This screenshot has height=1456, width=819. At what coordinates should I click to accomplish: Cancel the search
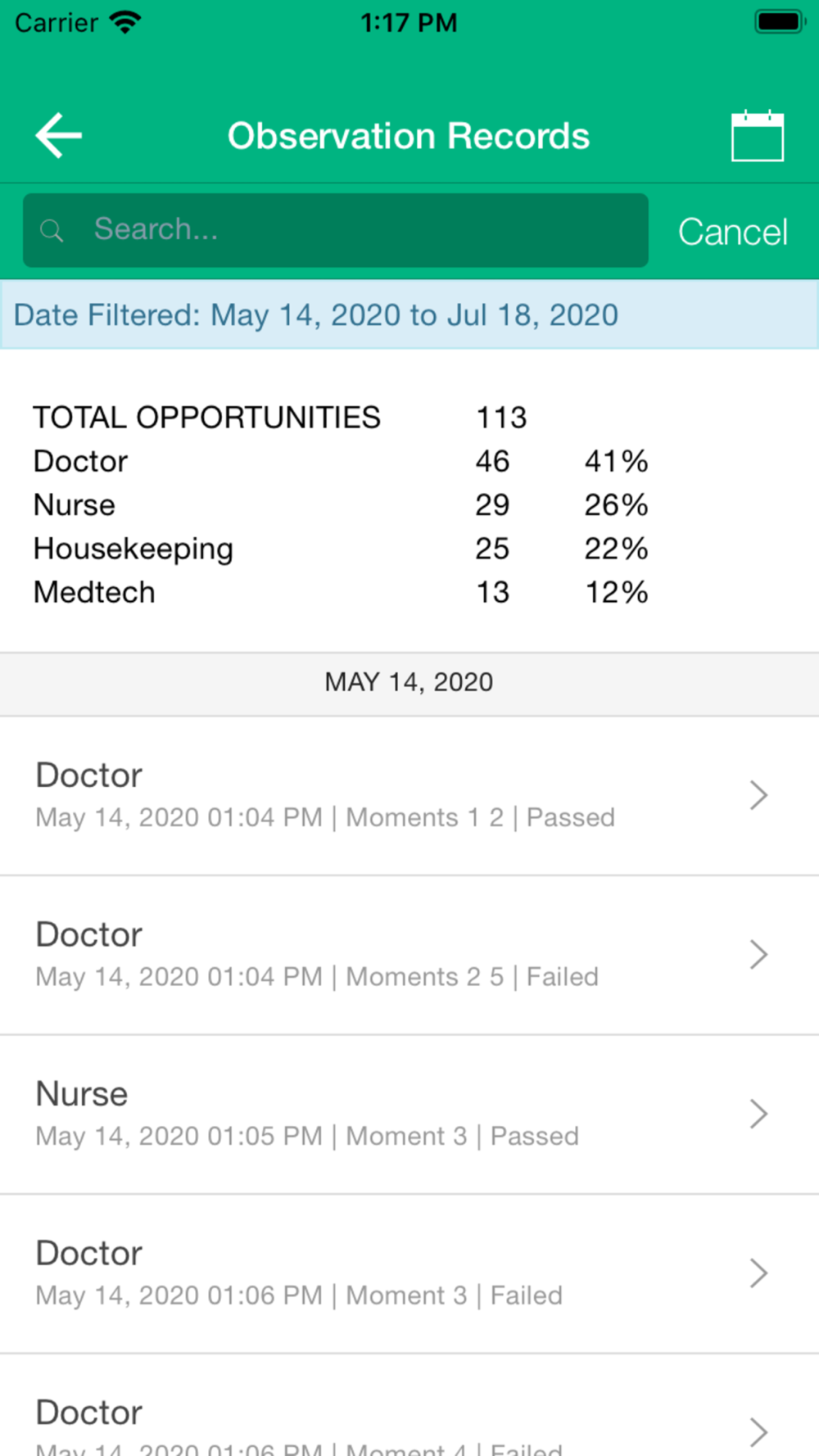733,232
